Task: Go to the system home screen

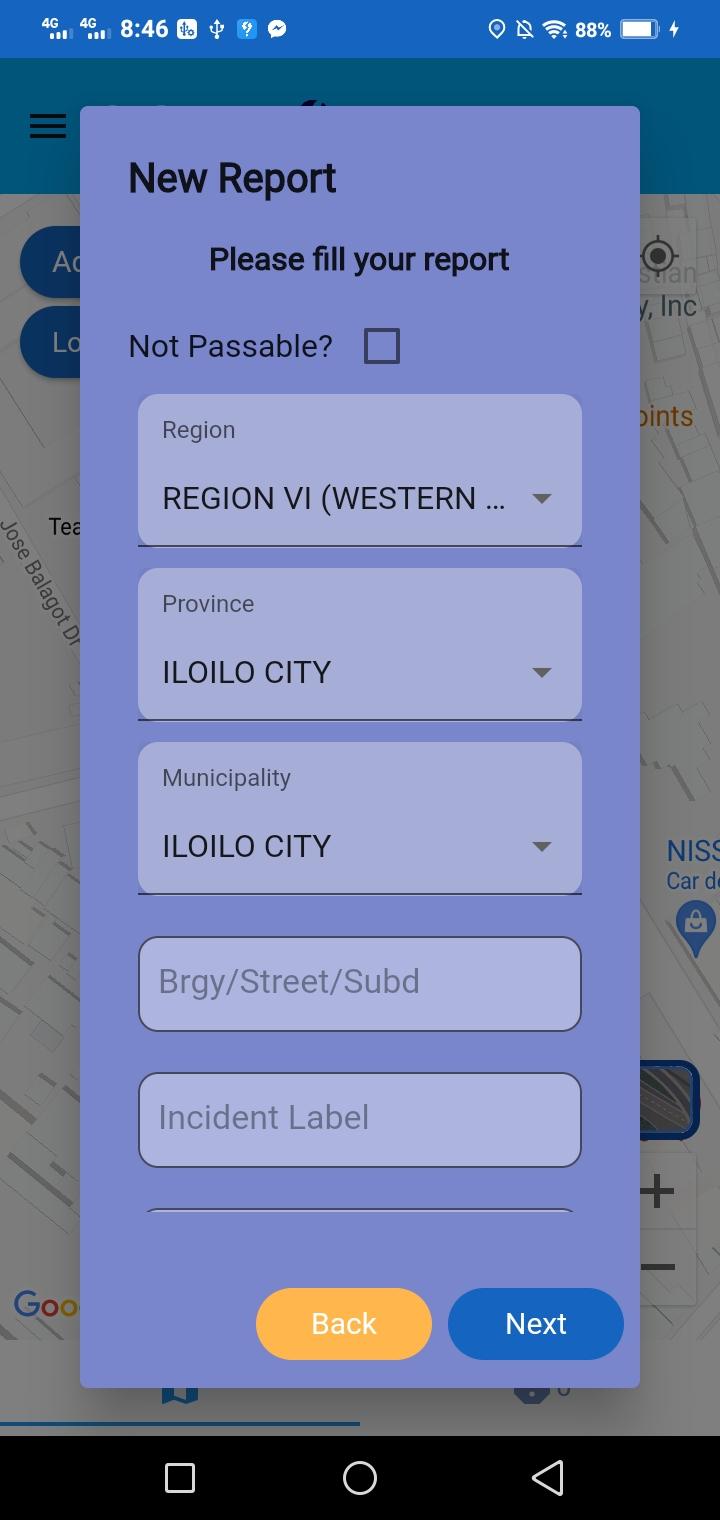Action: pos(360,1478)
